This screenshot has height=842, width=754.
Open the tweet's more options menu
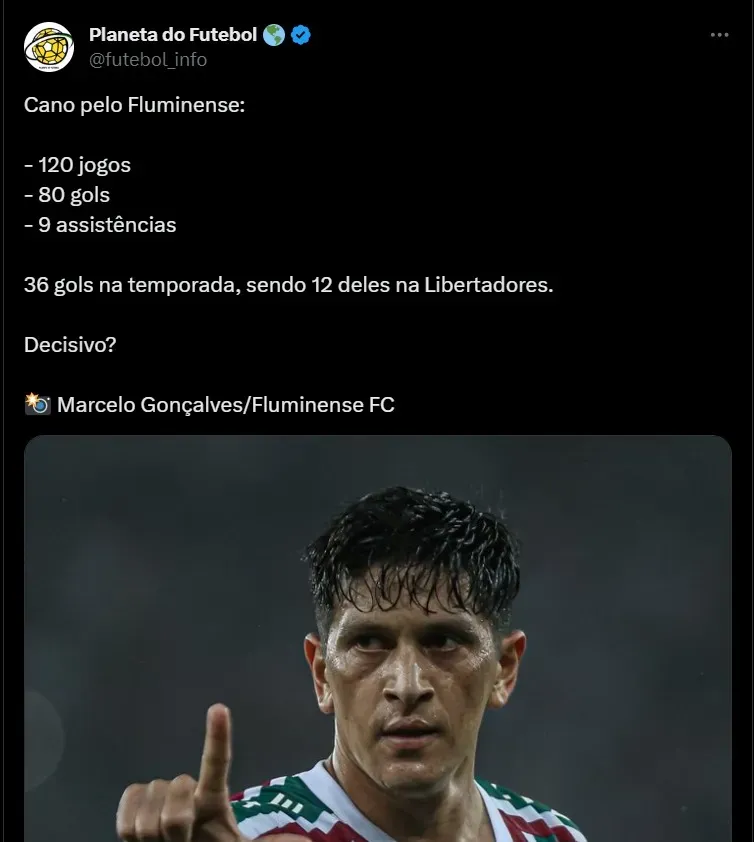click(719, 35)
